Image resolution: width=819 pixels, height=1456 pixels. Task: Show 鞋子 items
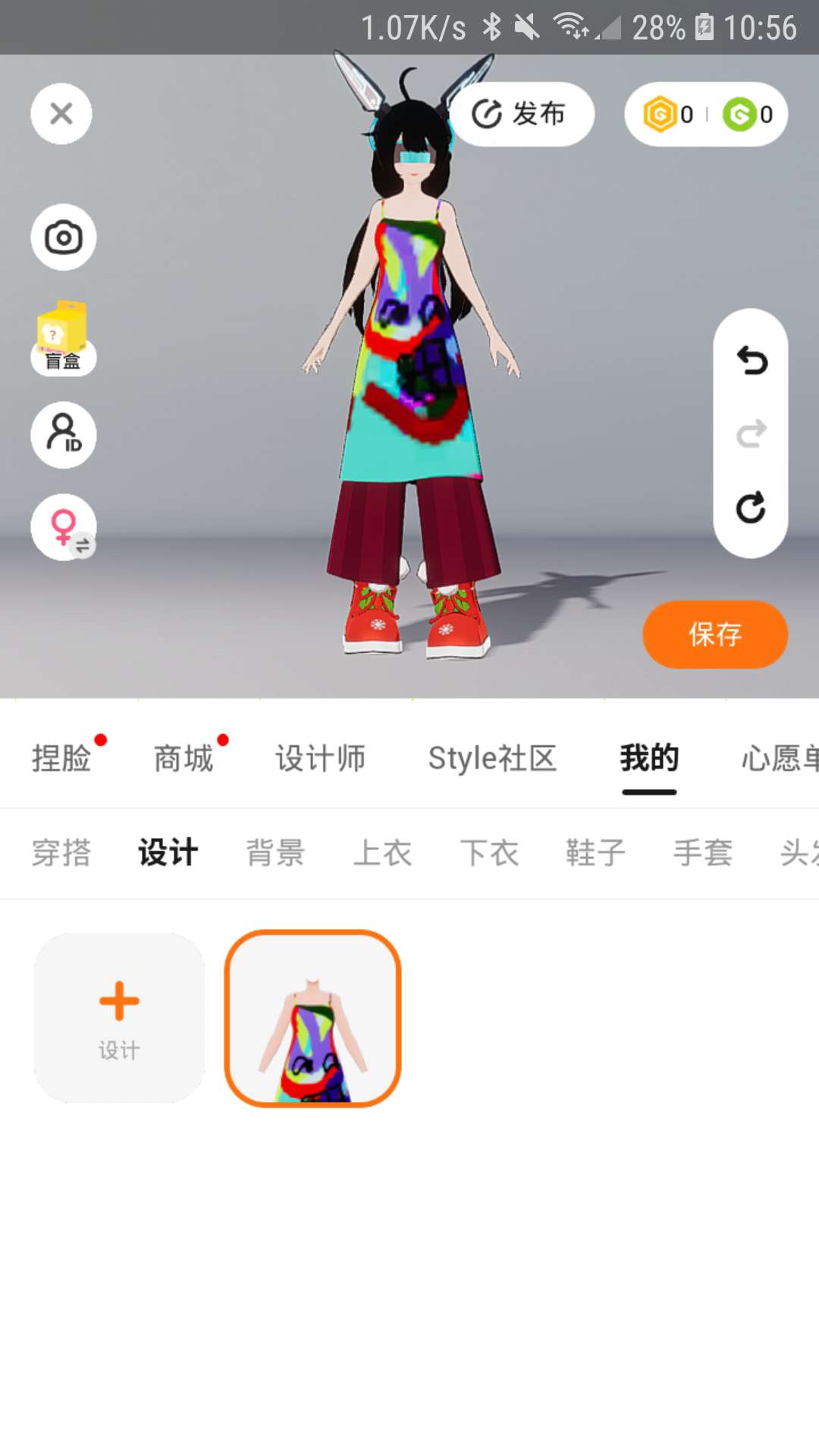click(x=596, y=853)
